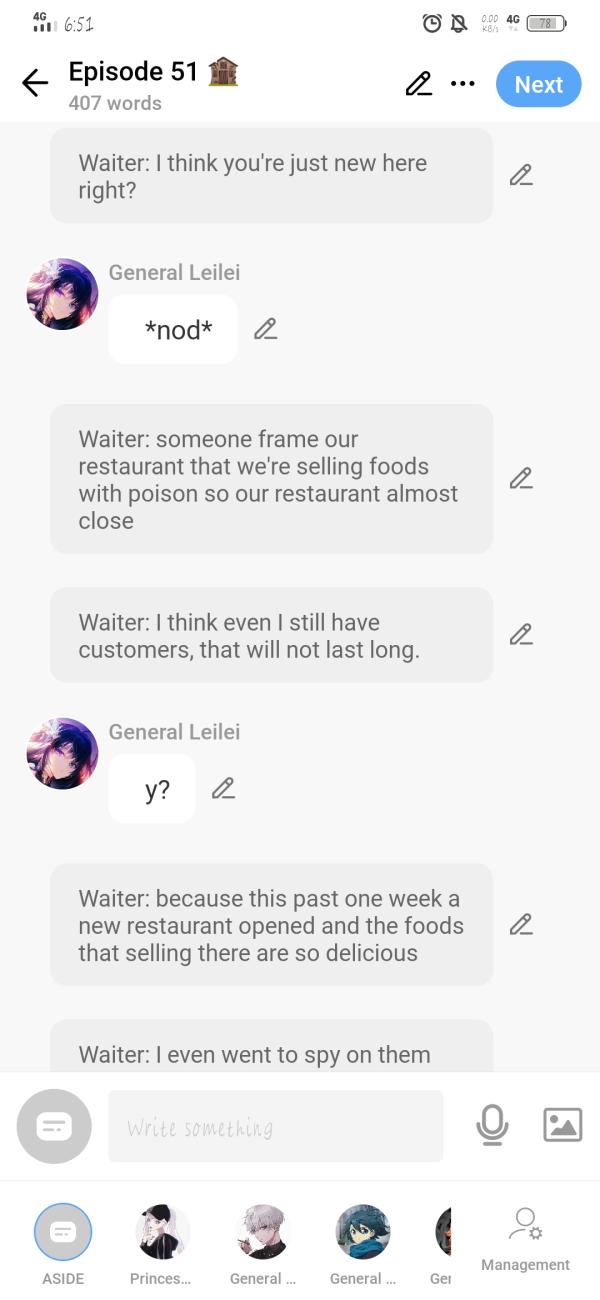Insert a picture using the image icon

(562, 1126)
